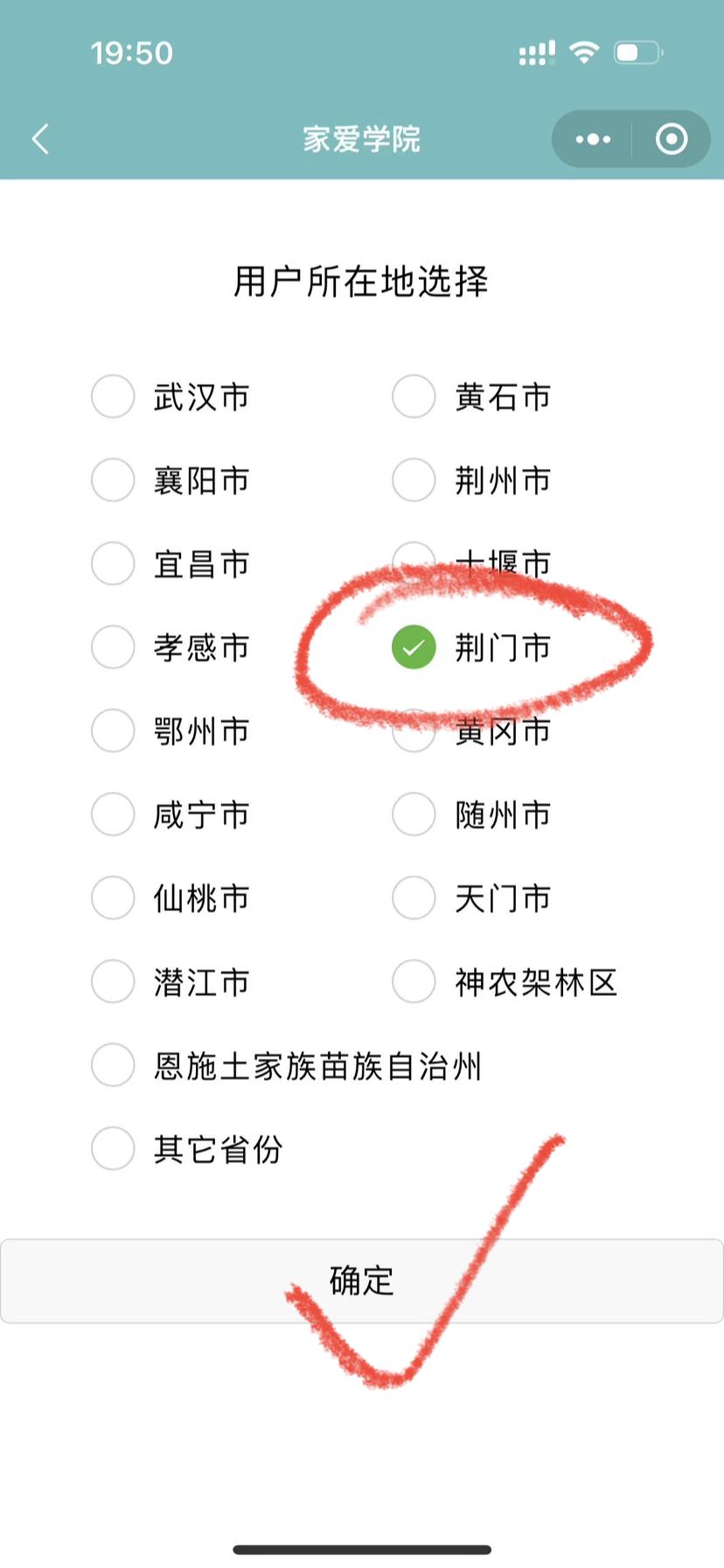
Task: Choose 襄阳市 from the city list
Action: 113,480
